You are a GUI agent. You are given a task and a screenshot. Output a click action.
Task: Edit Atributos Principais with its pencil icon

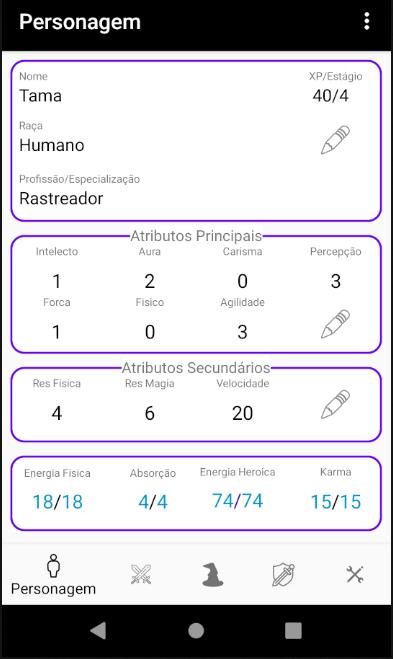335,324
